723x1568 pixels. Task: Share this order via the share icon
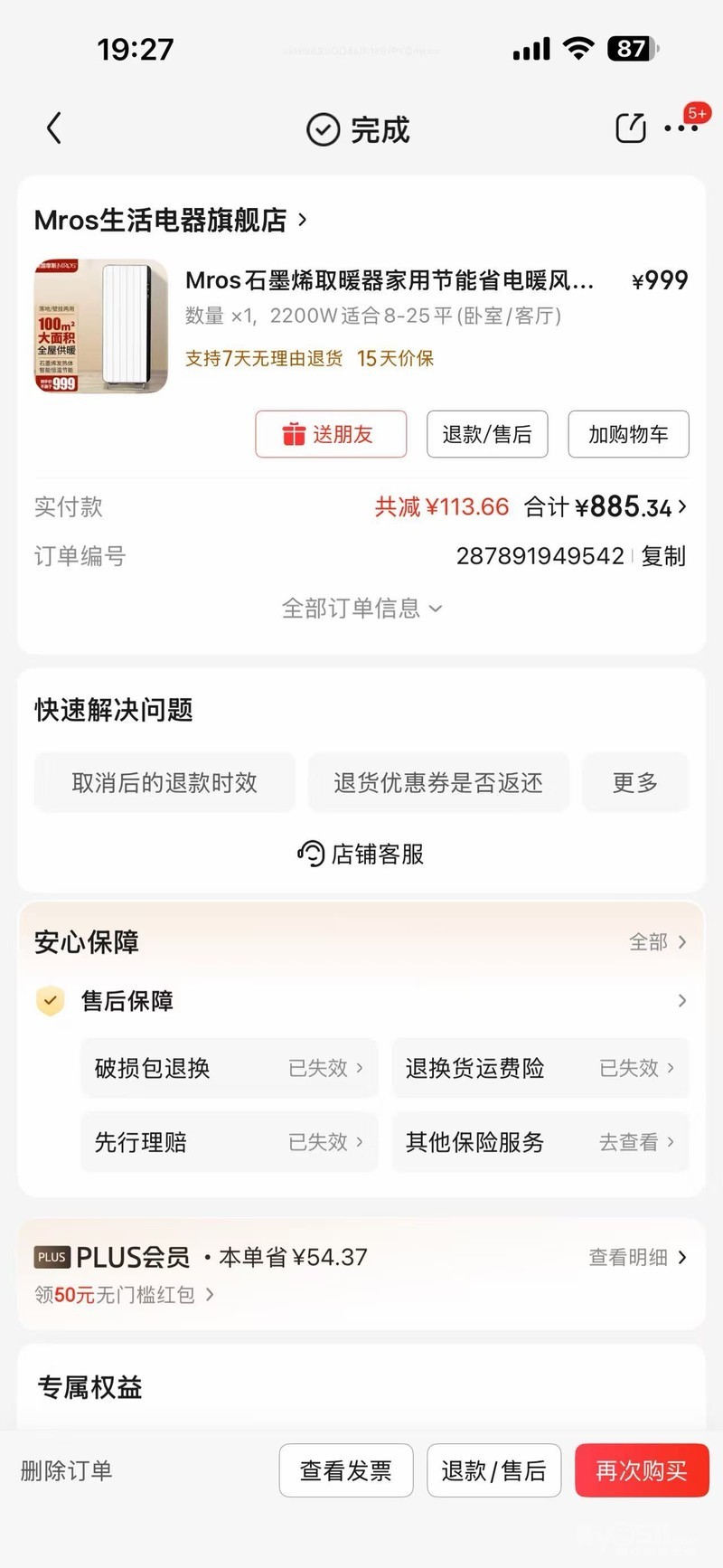630,128
